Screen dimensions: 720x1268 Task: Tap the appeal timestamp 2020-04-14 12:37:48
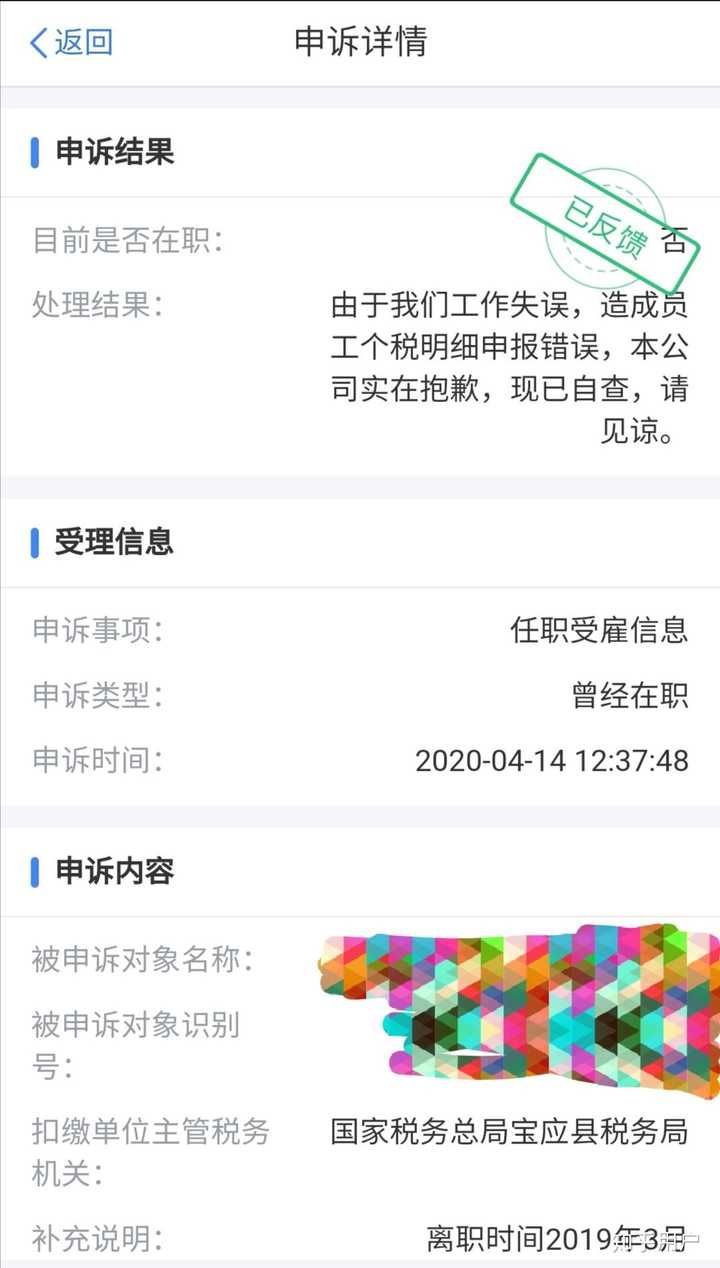coord(550,760)
